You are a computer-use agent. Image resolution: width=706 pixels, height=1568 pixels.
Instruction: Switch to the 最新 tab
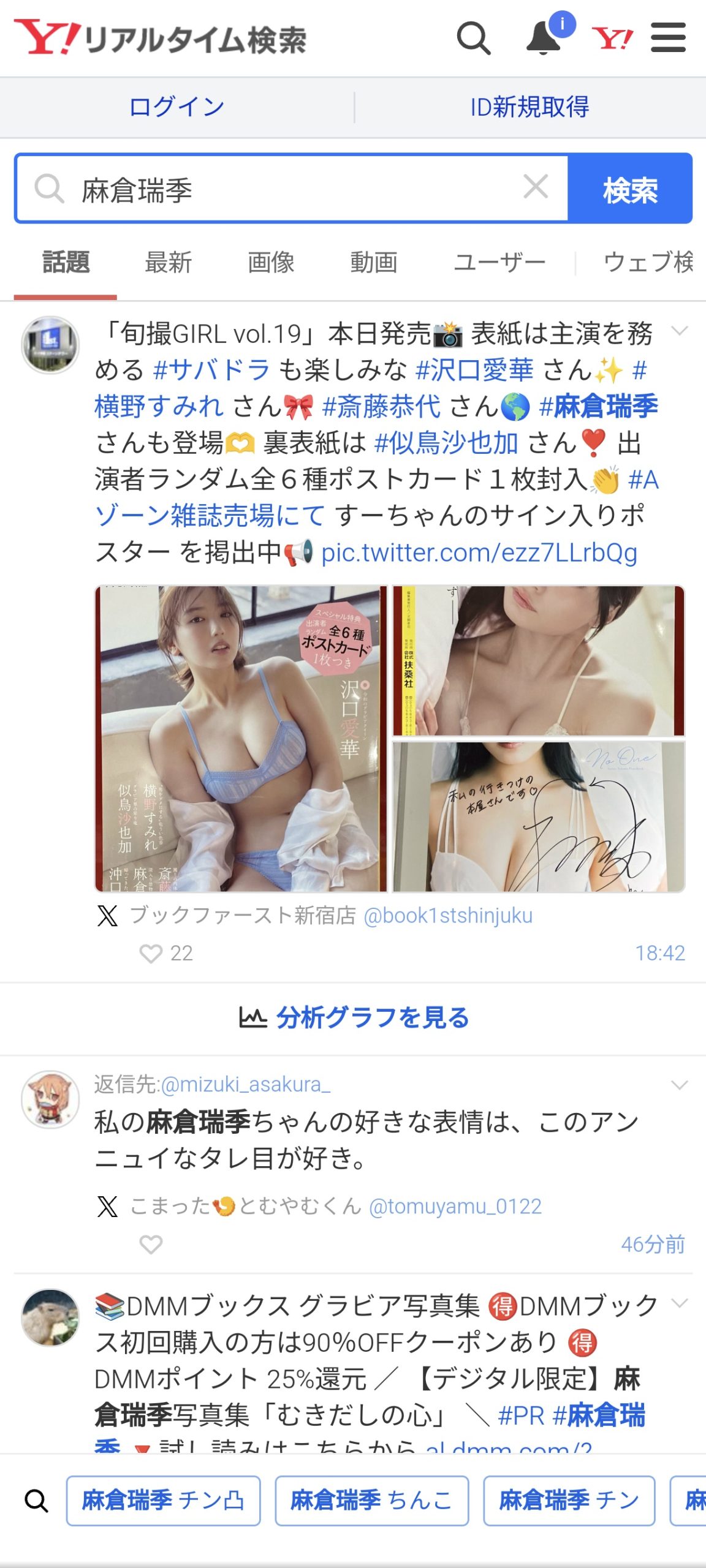pos(169,263)
